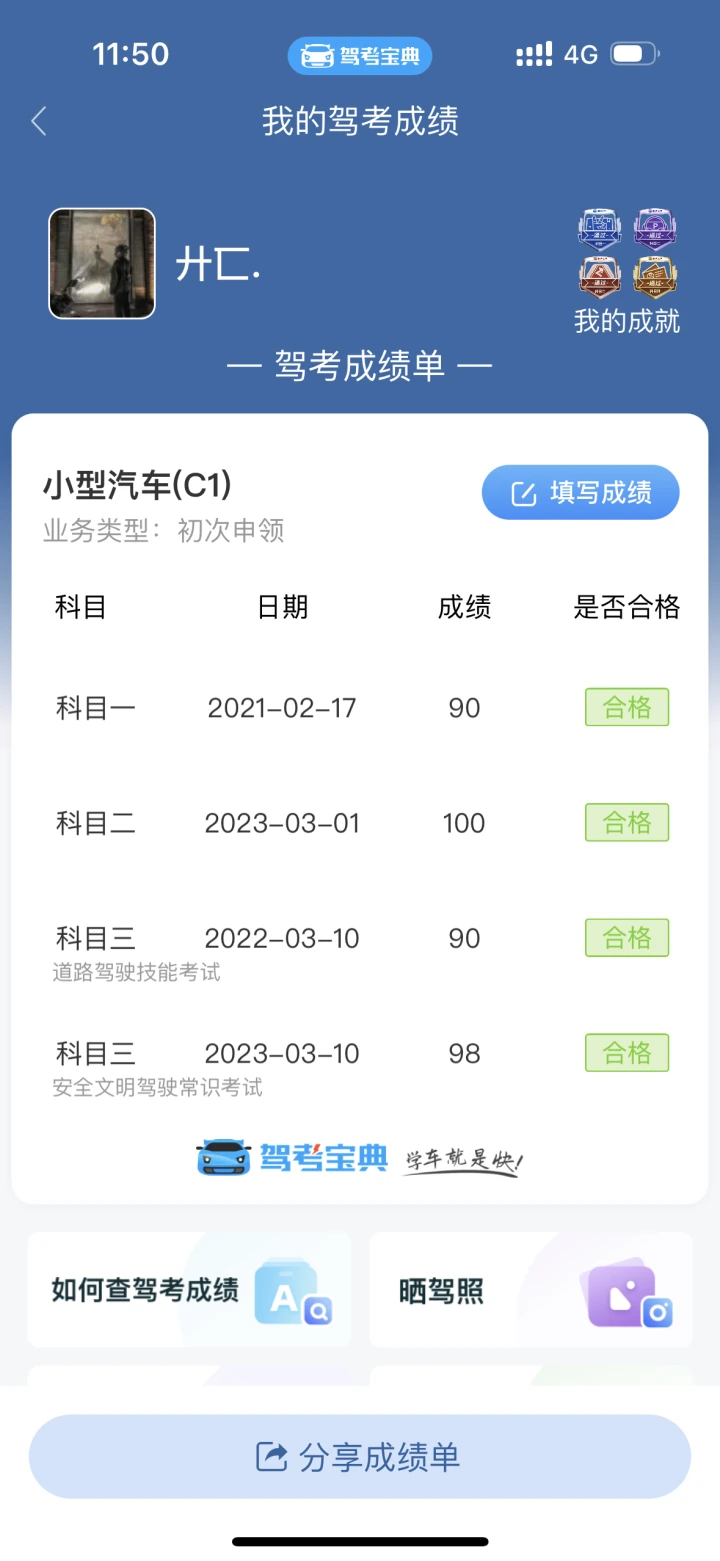
Task: Go back using the top-left arrow
Action: tap(39, 122)
